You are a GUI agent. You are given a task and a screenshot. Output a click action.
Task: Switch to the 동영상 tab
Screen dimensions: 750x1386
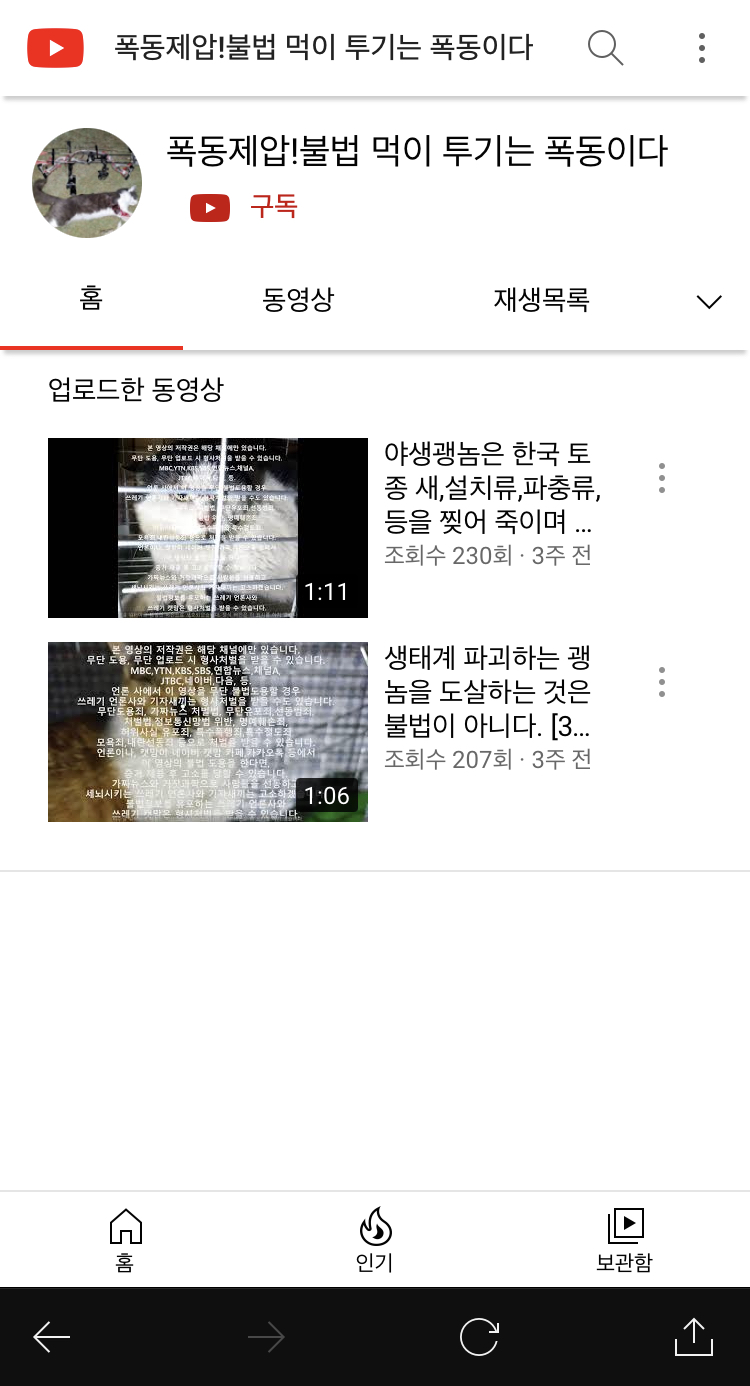[x=298, y=299]
